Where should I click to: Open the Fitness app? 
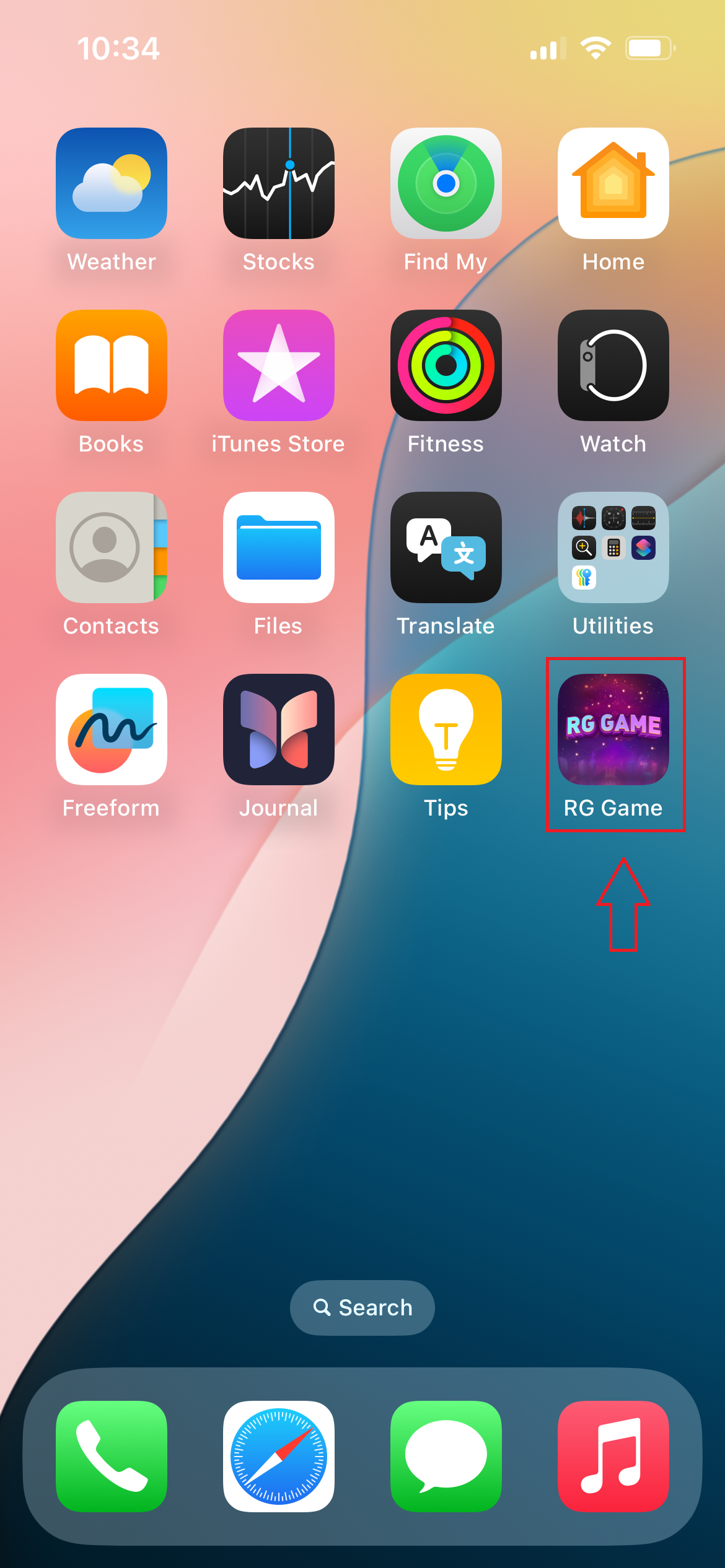tap(446, 365)
